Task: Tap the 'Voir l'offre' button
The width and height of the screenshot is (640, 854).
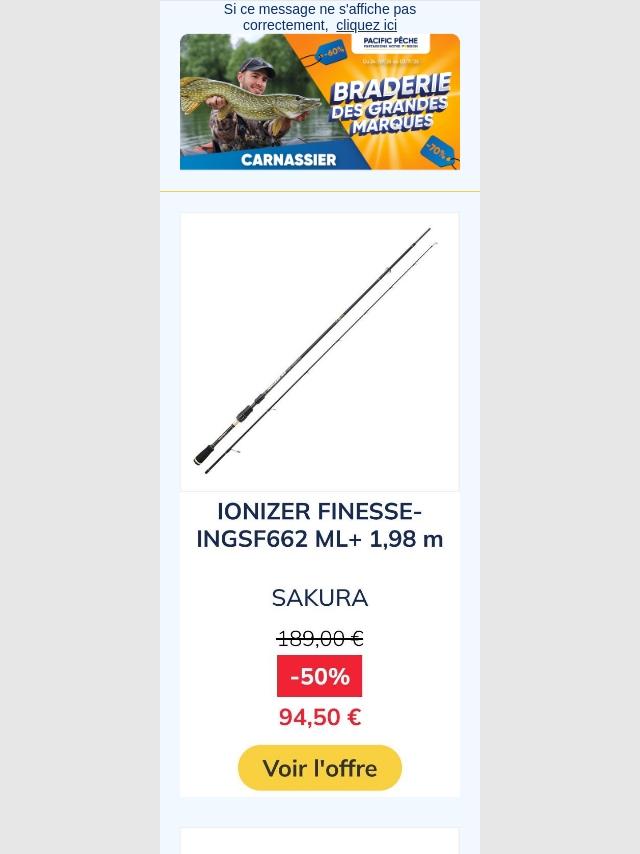Action: click(319, 768)
